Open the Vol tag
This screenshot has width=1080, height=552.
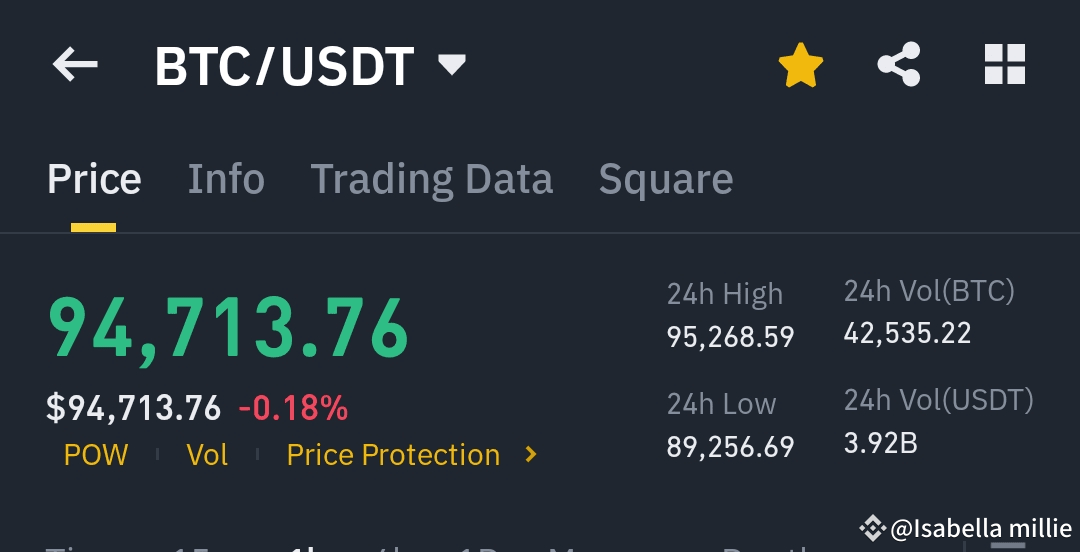click(207, 455)
